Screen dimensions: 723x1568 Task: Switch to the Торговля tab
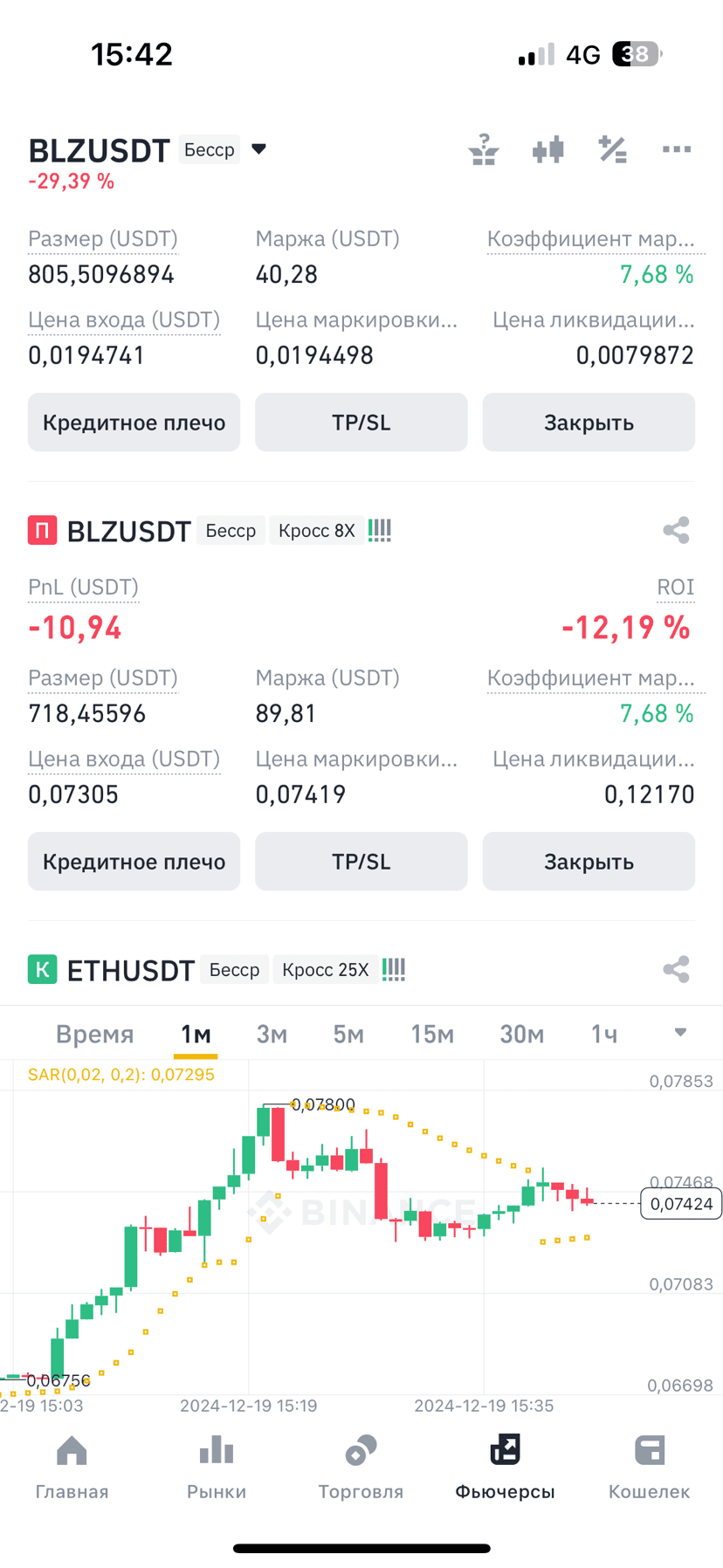(361, 1467)
